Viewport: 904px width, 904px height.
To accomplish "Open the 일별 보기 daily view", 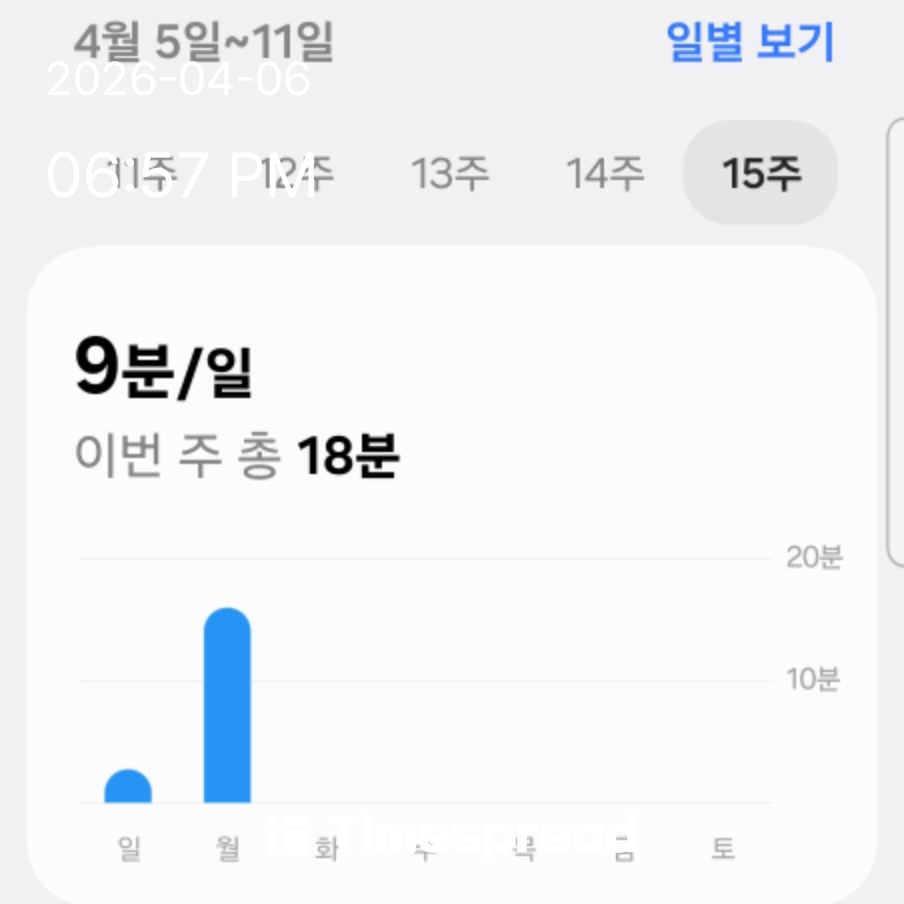I will click(750, 41).
